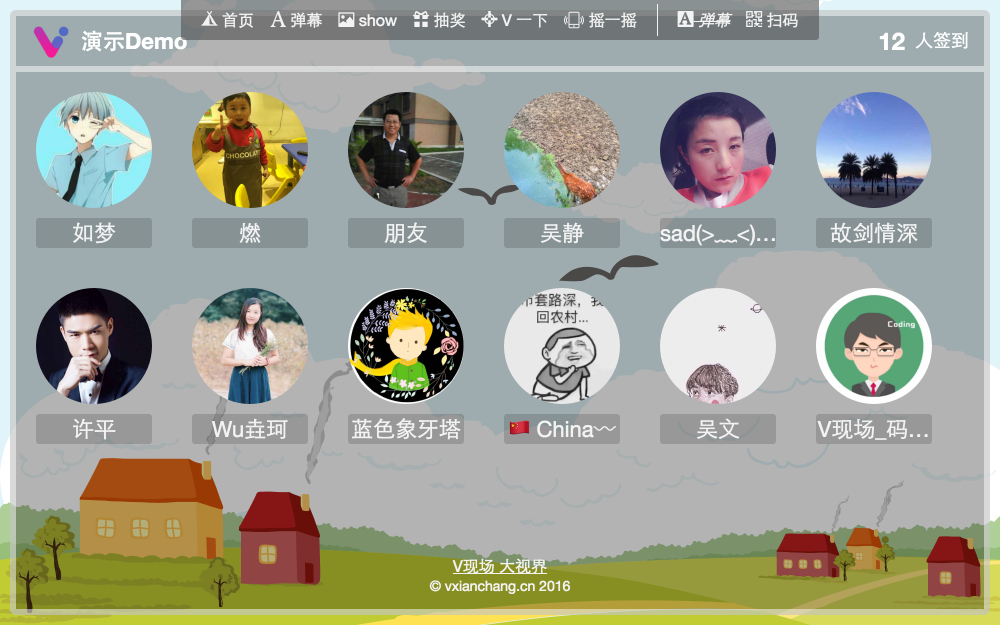The image size is (1000, 625).
Task: Open 蓝色象牙塔's avatar
Action: [406, 346]
